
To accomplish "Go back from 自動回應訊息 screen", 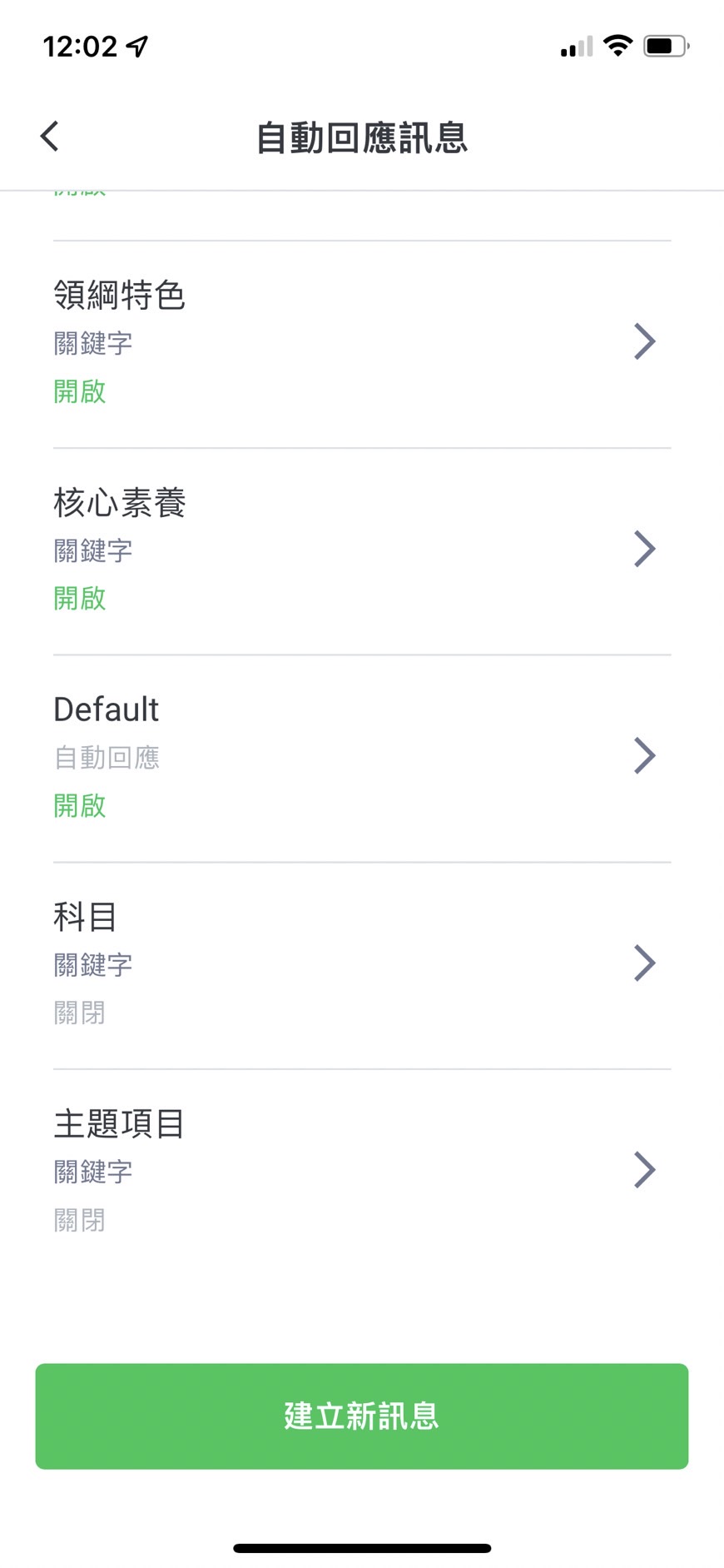I will (x=50, y=137).
